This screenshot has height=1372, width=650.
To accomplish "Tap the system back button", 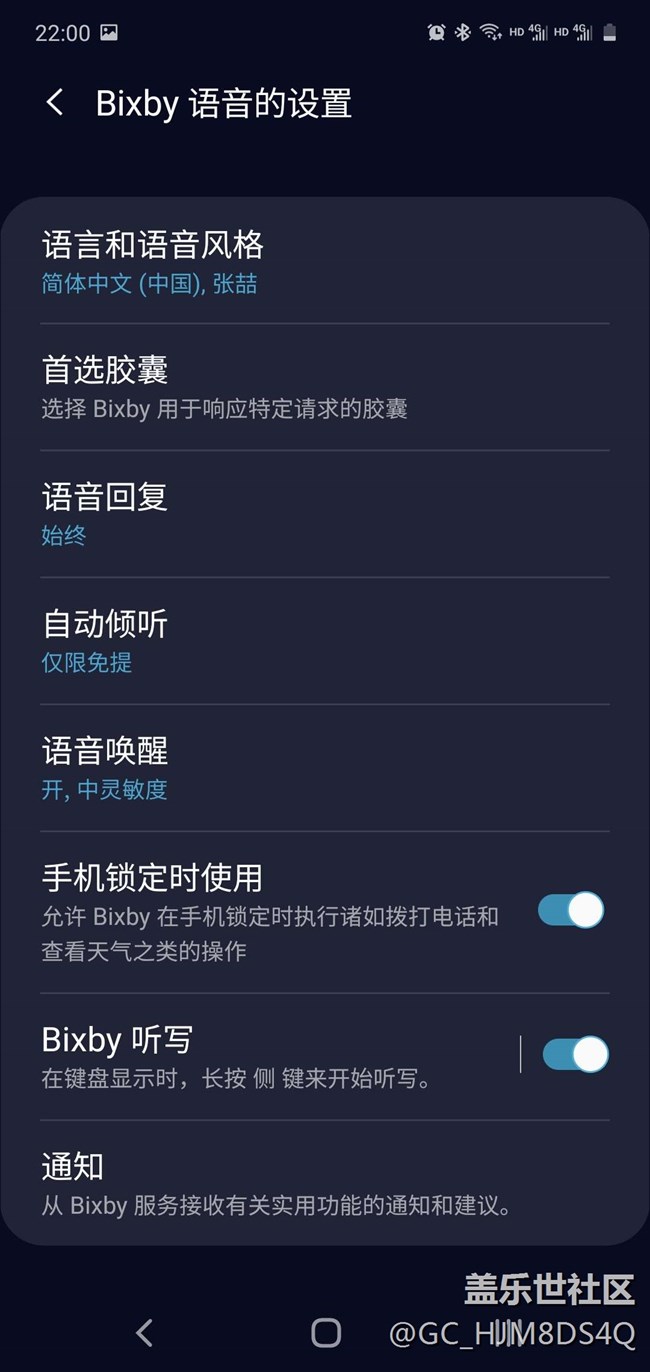I will coord(144,1332).
